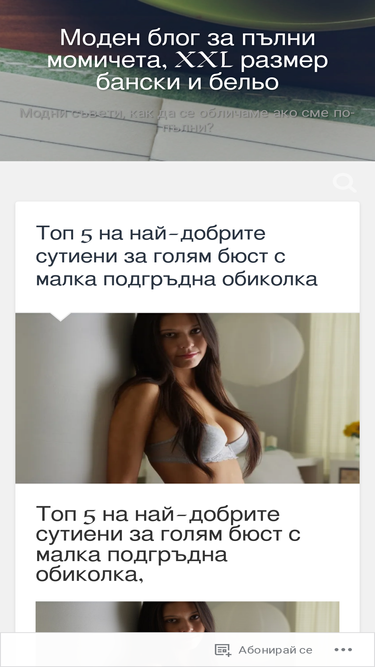Open the three-dot more options menu
375x667 pixels.
coord(343,650)
